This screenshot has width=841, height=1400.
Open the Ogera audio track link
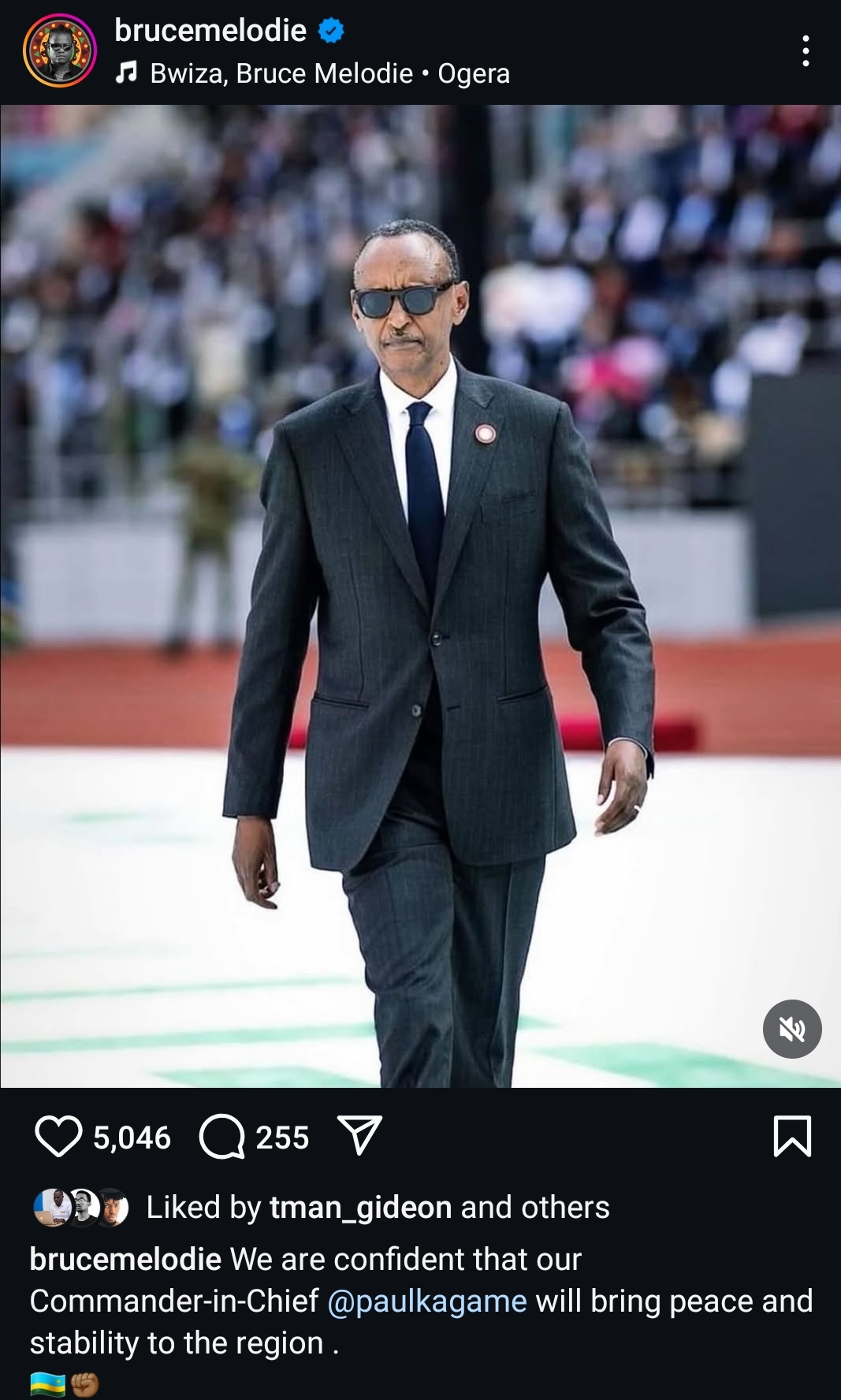(314, 73)
